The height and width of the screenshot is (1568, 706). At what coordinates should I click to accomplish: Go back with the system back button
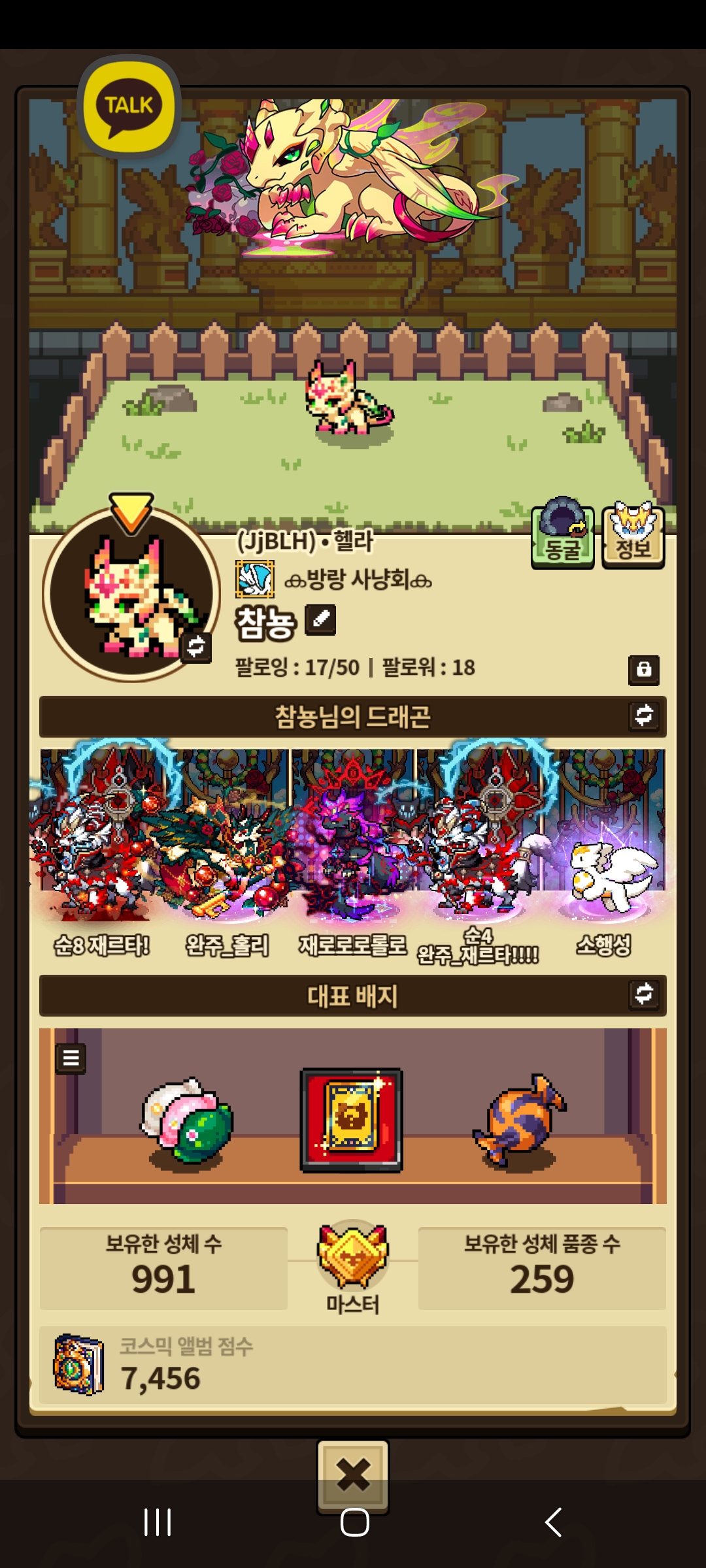[x=554, y=1522]
